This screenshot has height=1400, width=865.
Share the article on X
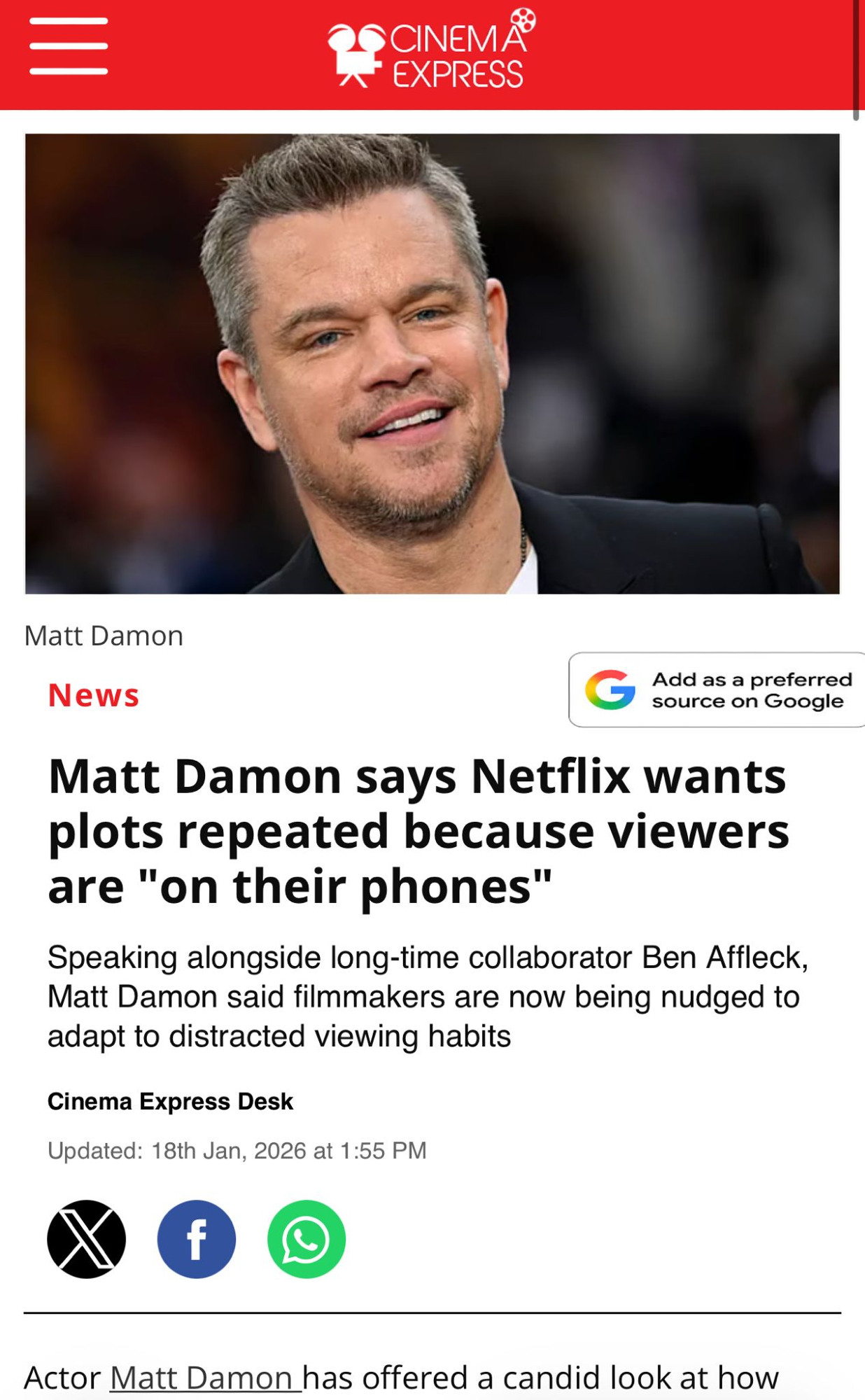click(86, 1239)
